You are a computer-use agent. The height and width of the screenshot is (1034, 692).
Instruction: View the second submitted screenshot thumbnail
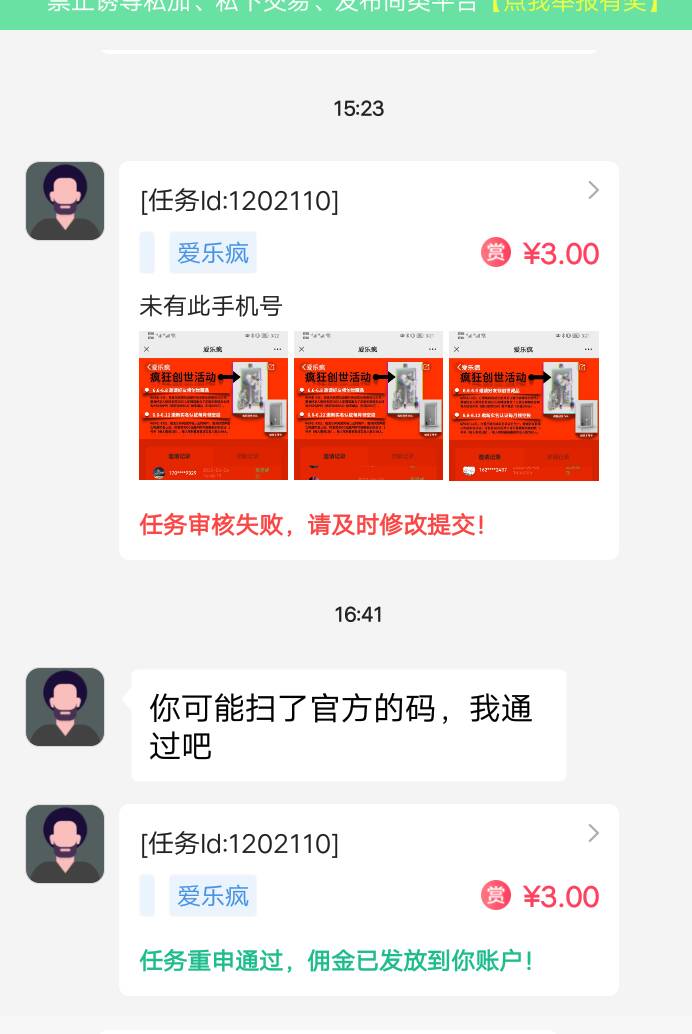pyautogui.click(x=368, y=406)
